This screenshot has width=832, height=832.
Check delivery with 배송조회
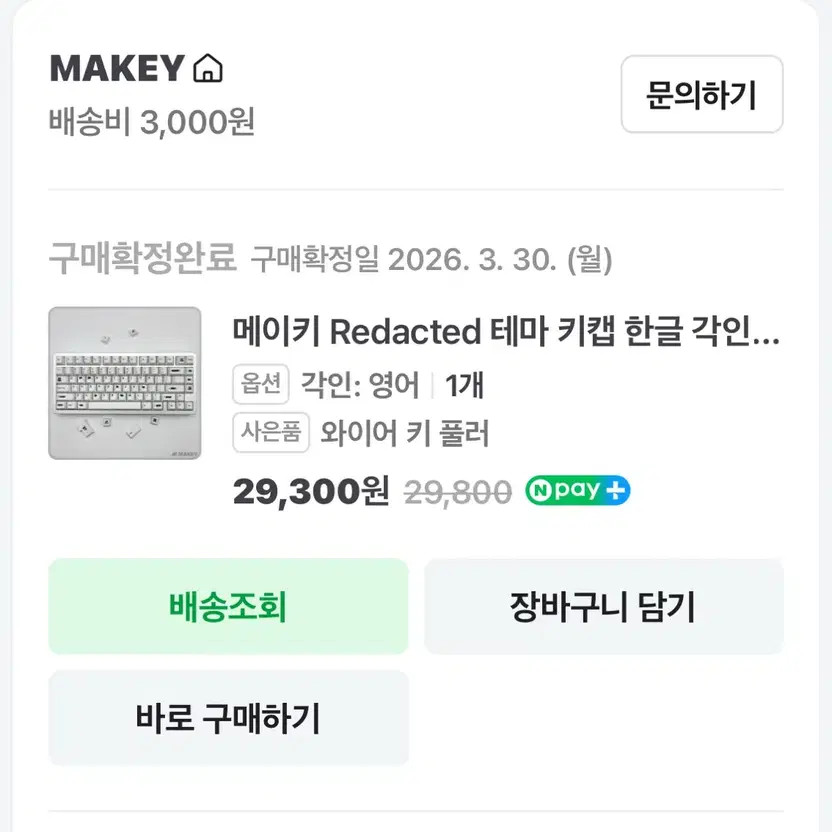[228, 606]
